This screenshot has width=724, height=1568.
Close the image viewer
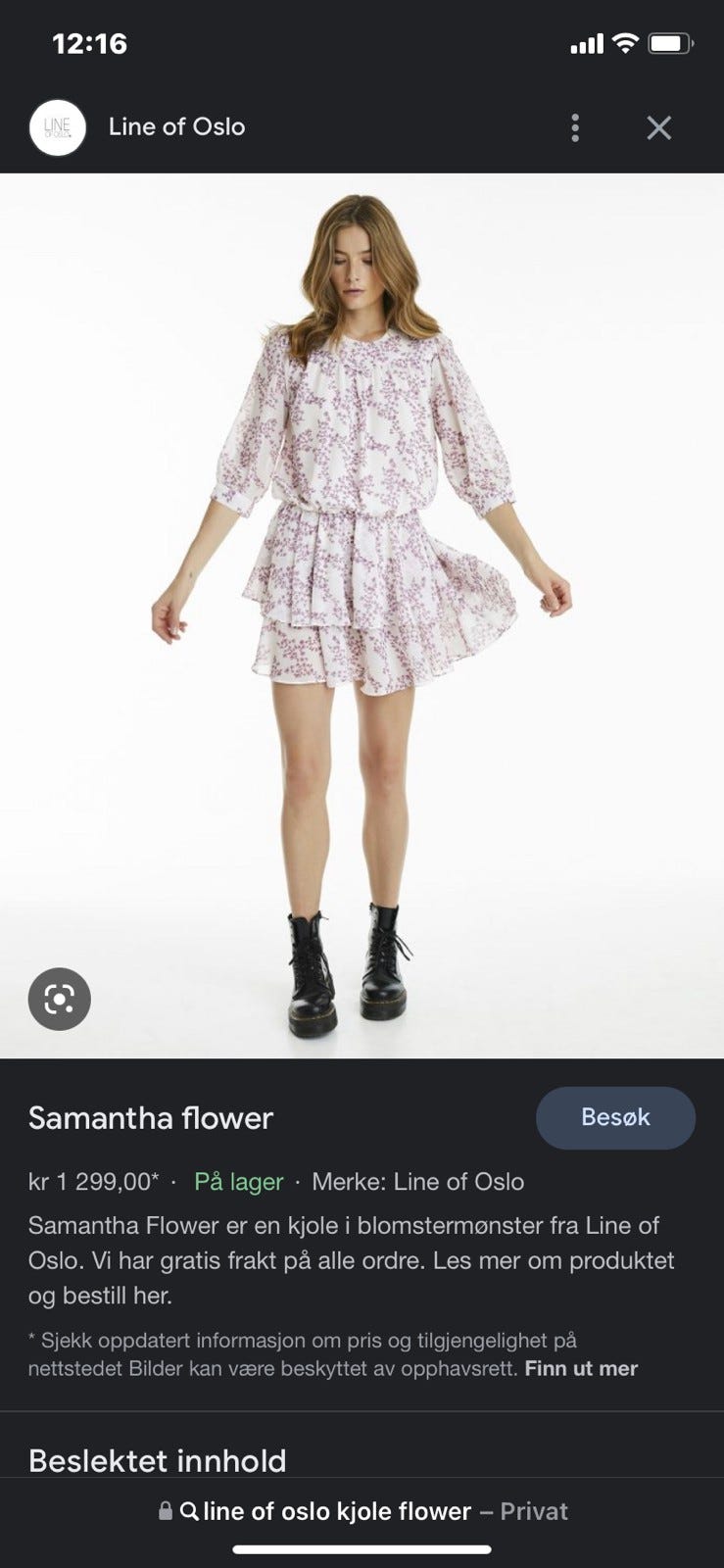[658, 127]
